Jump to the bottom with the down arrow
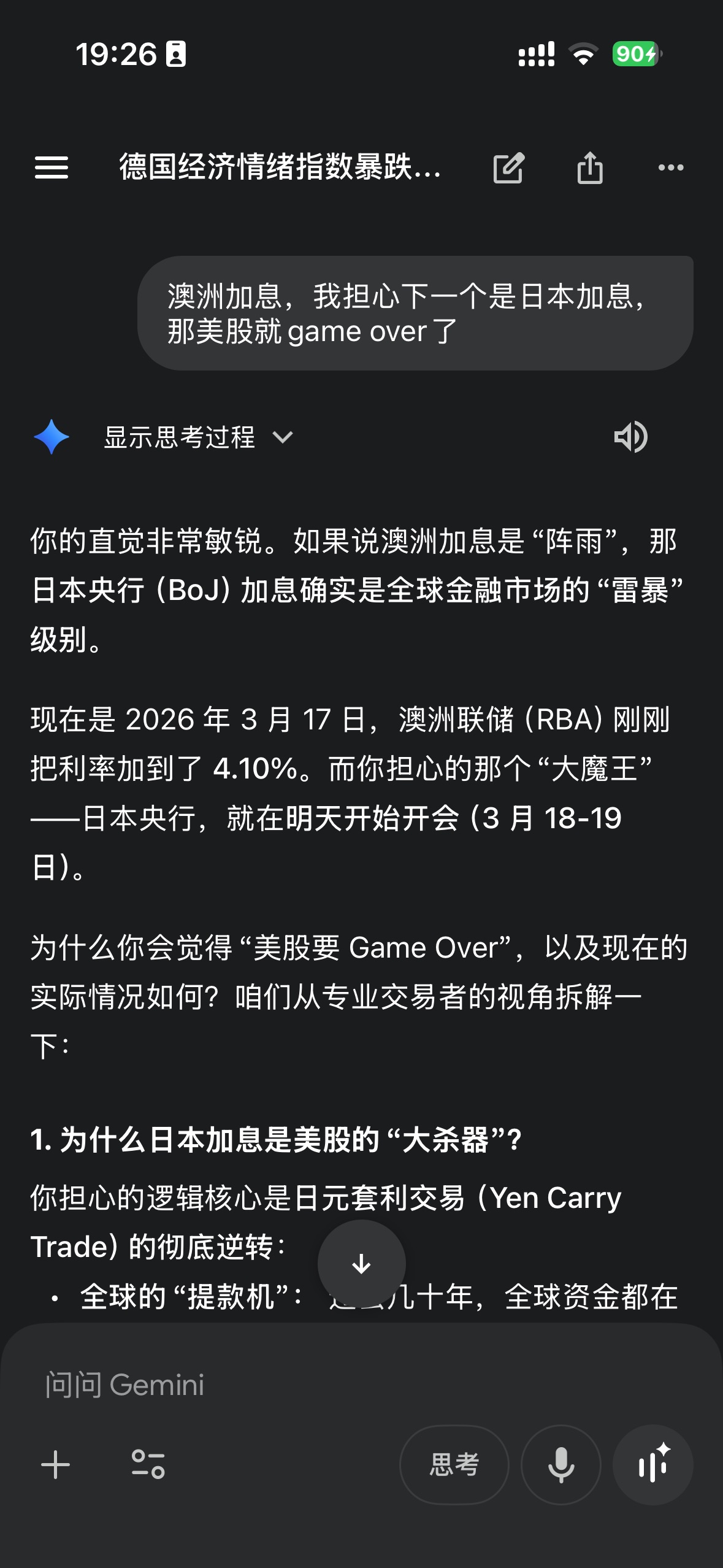This screenshot has width=723, height=1568. [x=361, y=1264]
